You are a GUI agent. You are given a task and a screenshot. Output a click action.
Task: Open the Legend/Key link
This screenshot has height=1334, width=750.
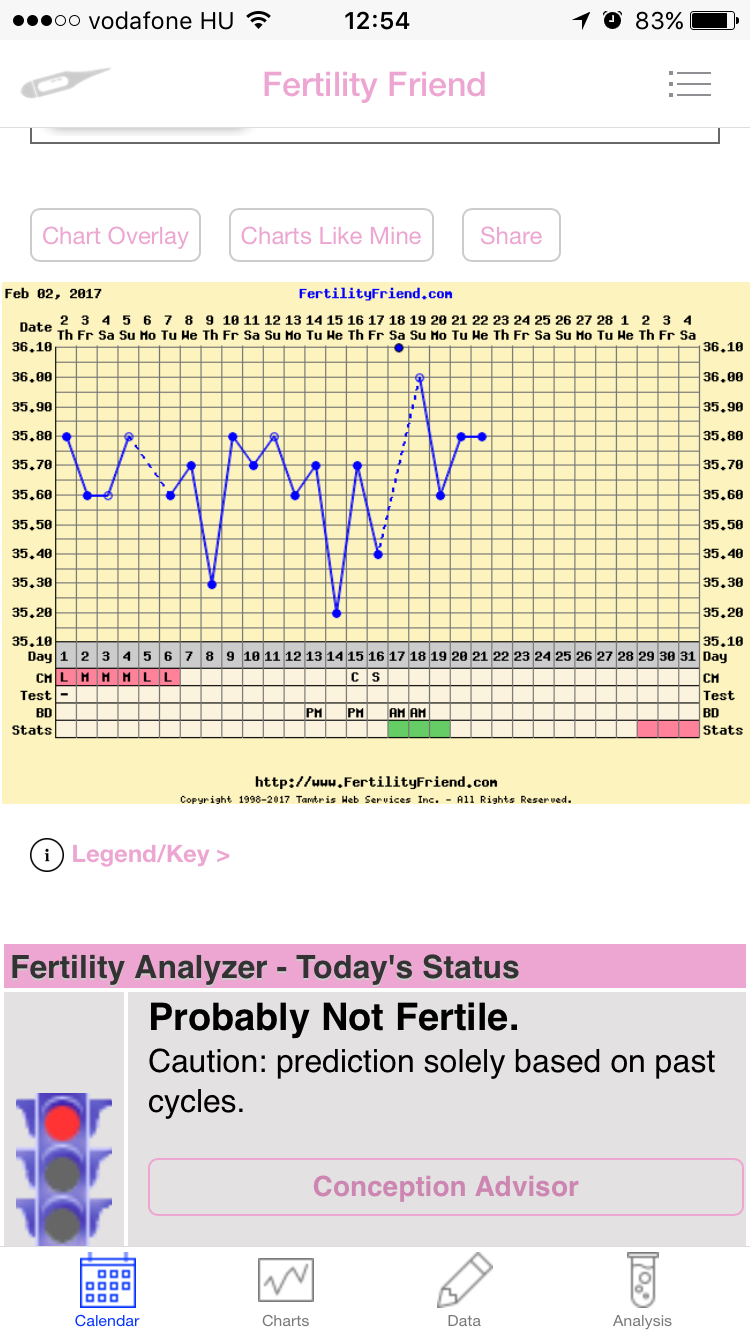(150, 855)
